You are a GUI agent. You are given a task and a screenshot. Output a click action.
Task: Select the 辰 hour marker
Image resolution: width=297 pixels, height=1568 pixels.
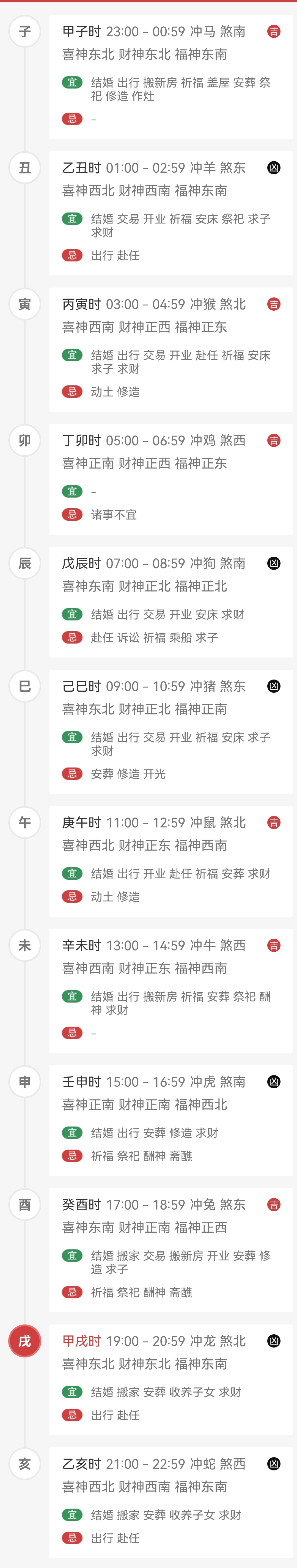pyautogui.click(x=24, y=563)
